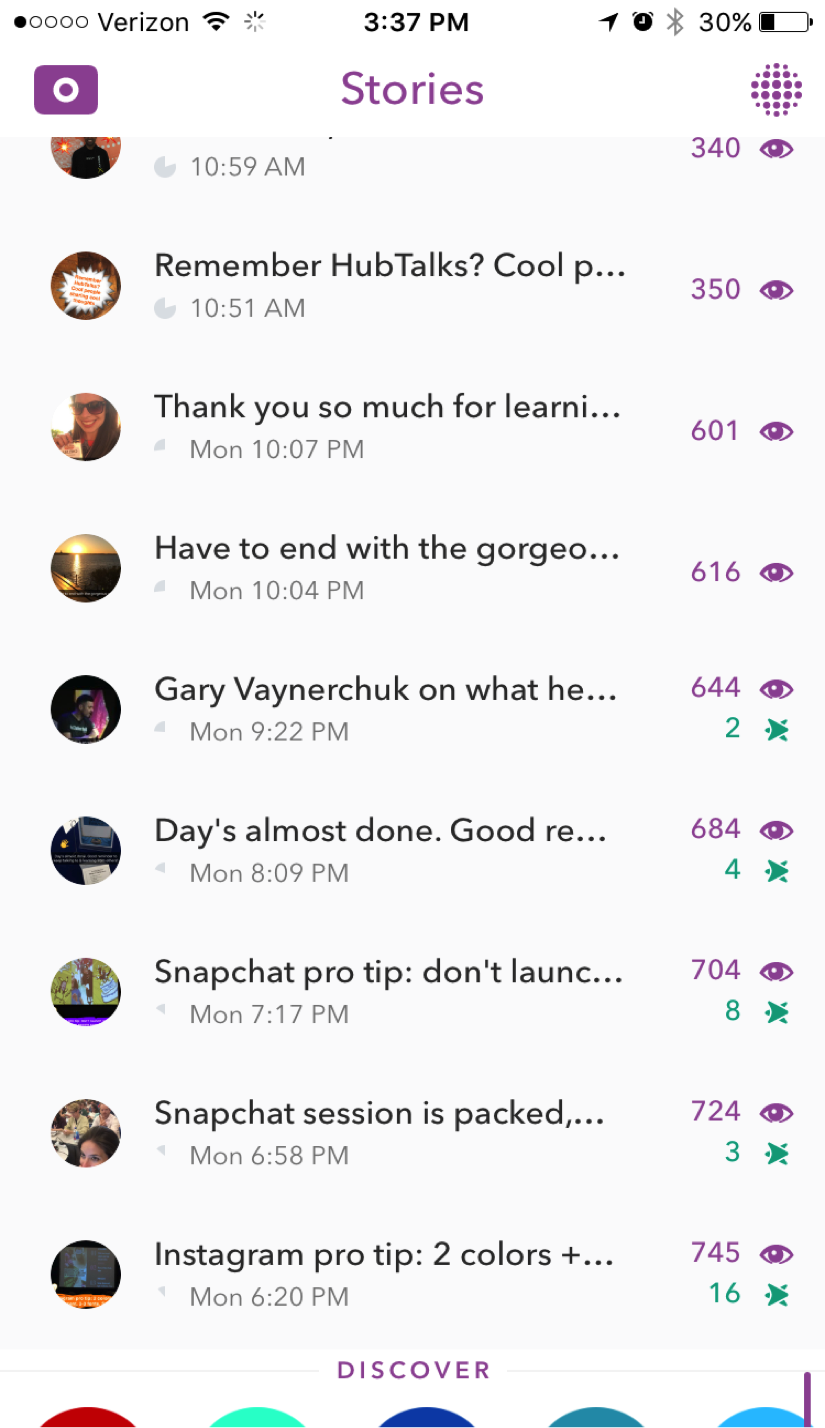Open the 'Have to end with' snap
The width and height of the screenshot is (825, 1428).
pyautogui.click(x=387, y=568)
